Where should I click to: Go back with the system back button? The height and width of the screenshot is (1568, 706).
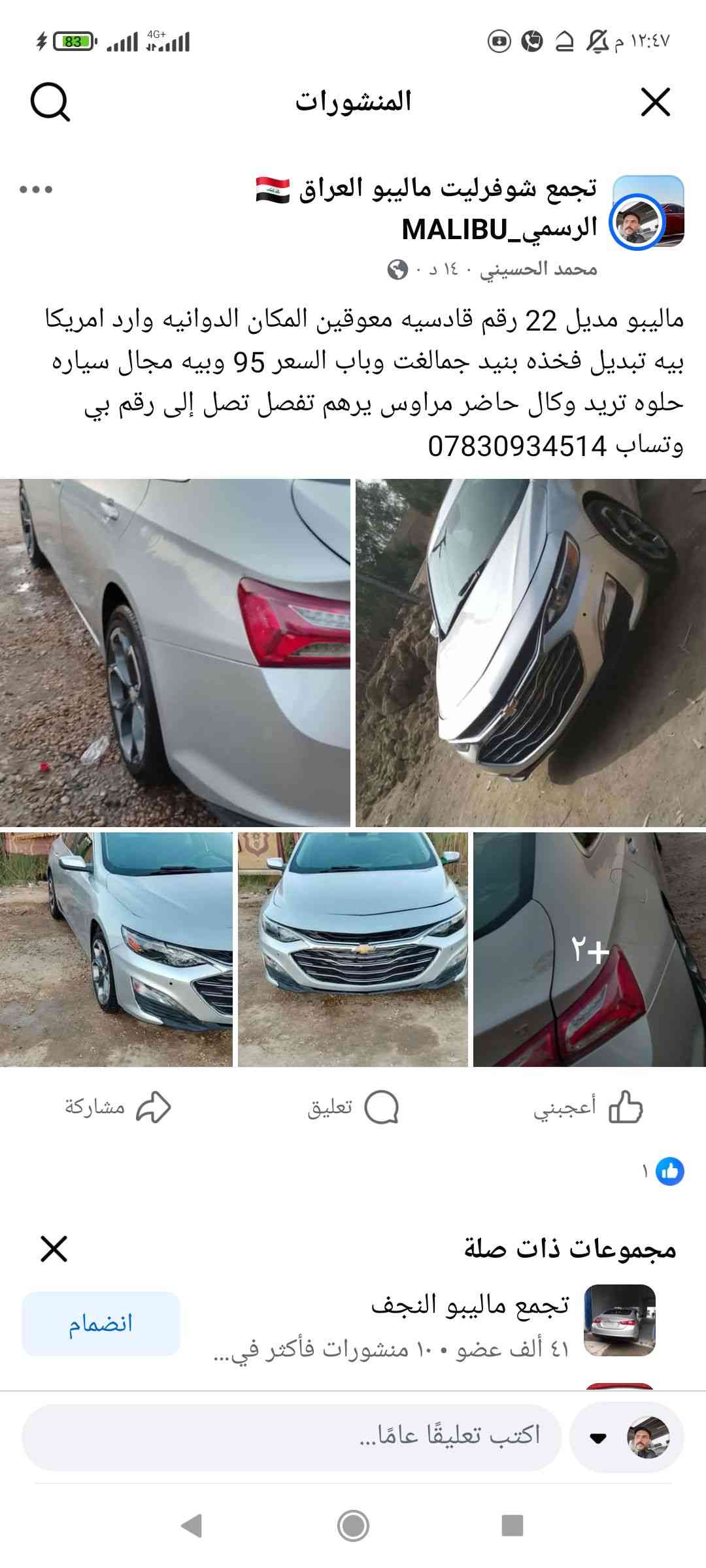click(192, 1526)
